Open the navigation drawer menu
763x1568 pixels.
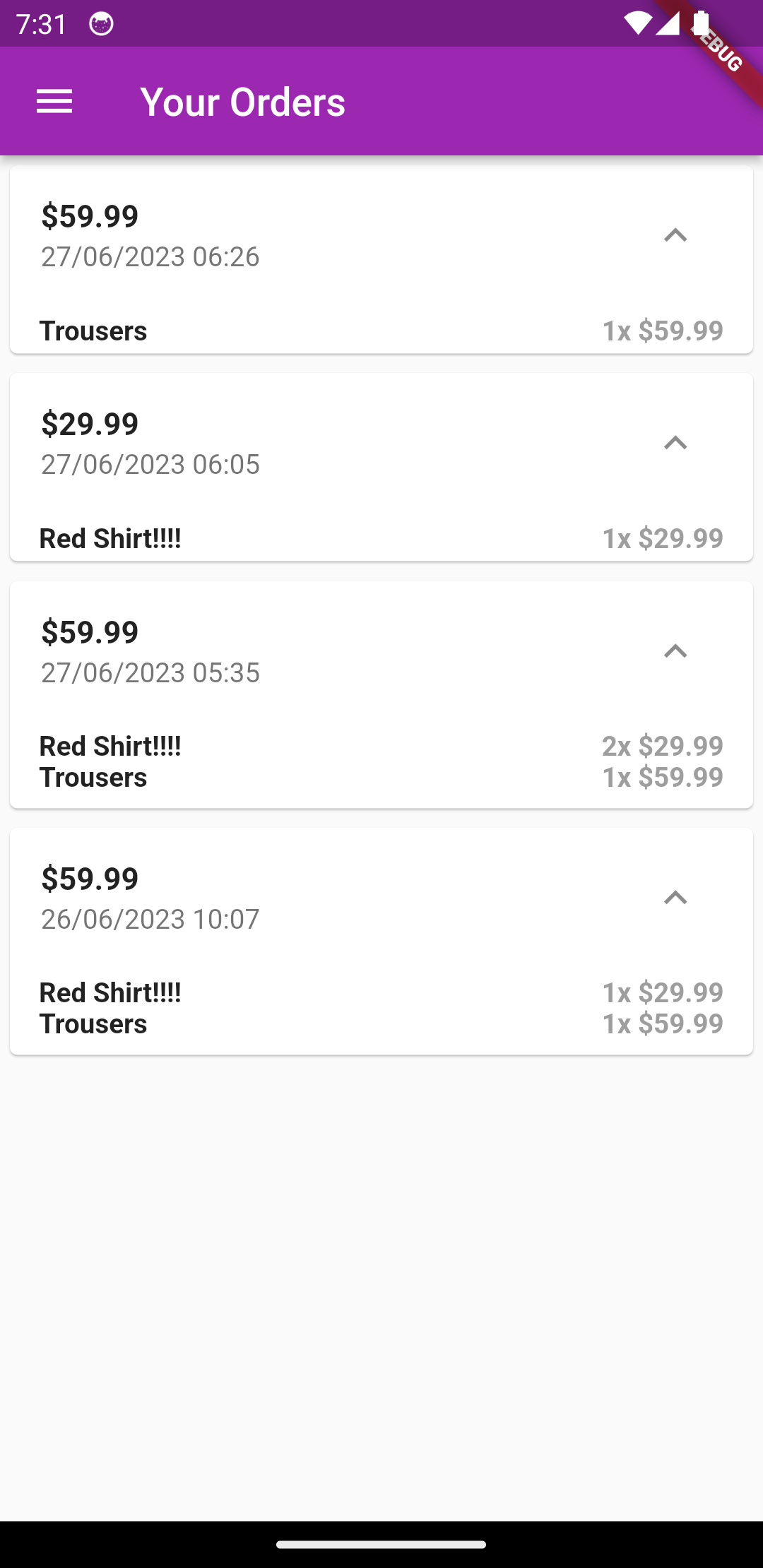pyautogui.click(x=54, y=102)
